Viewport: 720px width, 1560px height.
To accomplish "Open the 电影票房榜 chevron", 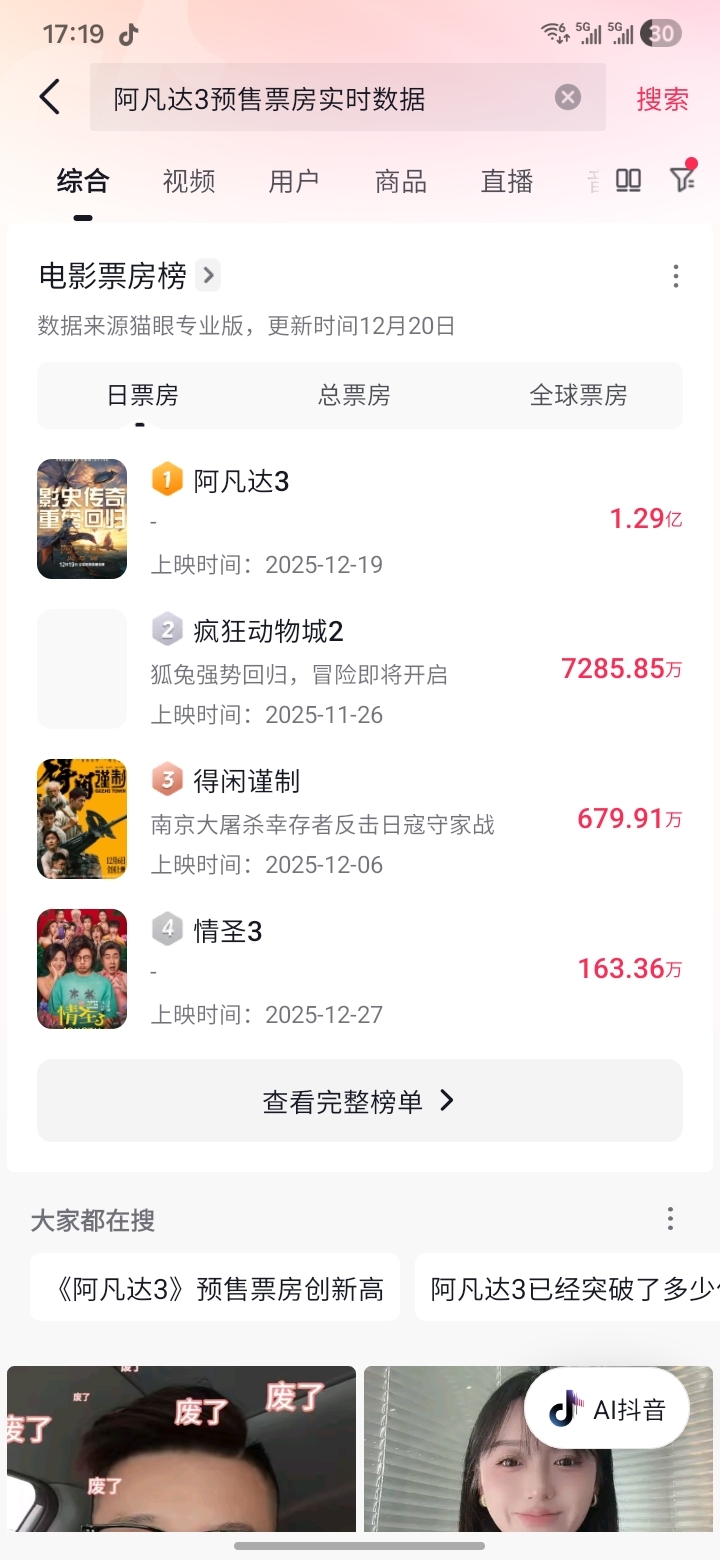I will click(x=208, y=275).
